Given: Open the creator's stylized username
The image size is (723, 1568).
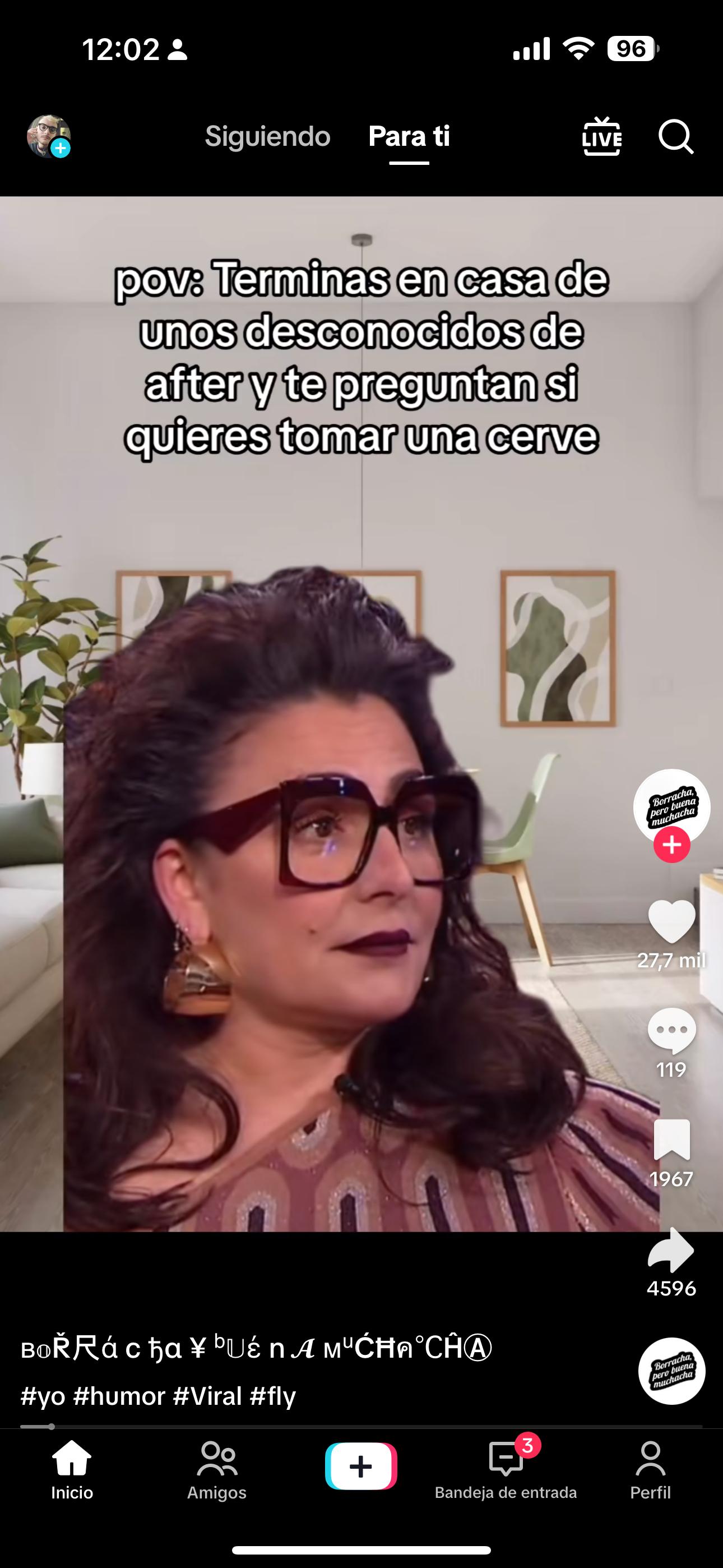Looking at the screenshot, I should pos(256,1349).
